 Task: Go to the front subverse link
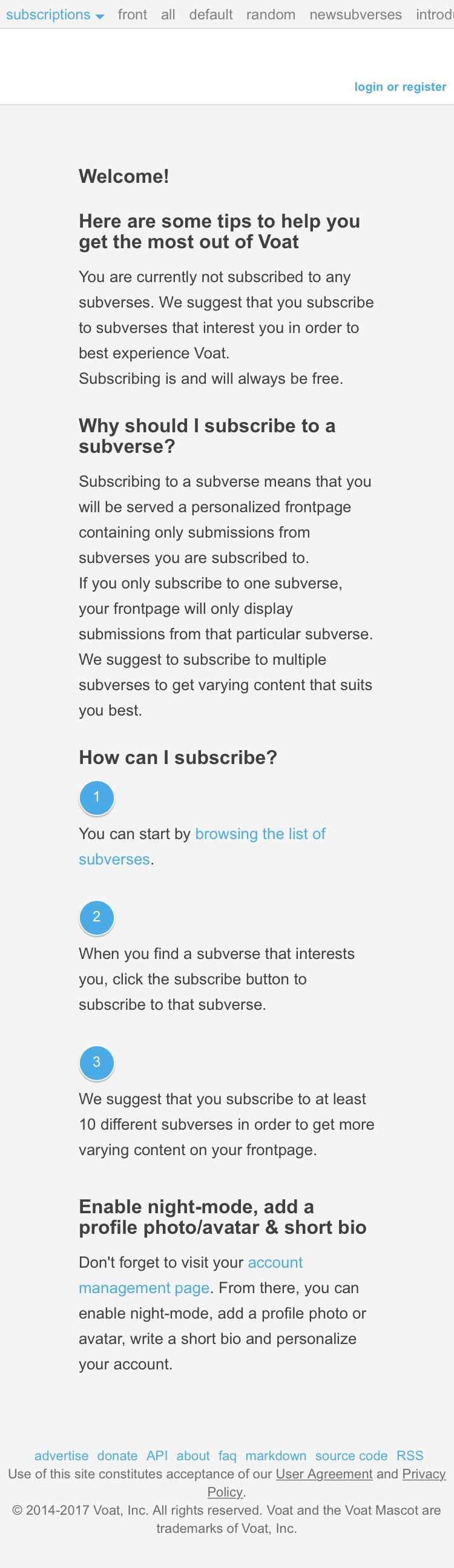pyautogui.click(x=133, y=15)
